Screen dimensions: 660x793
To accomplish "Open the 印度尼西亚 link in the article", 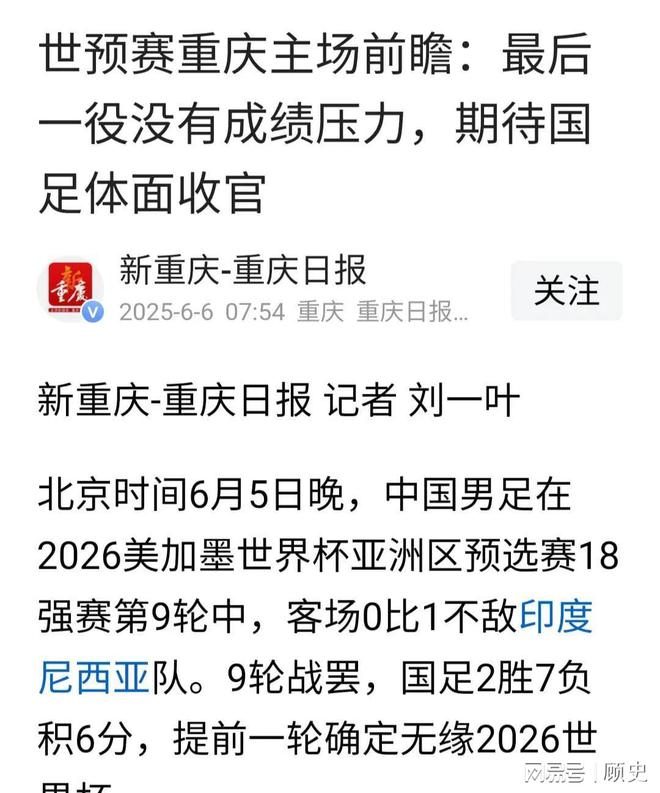I will point(556,617).
